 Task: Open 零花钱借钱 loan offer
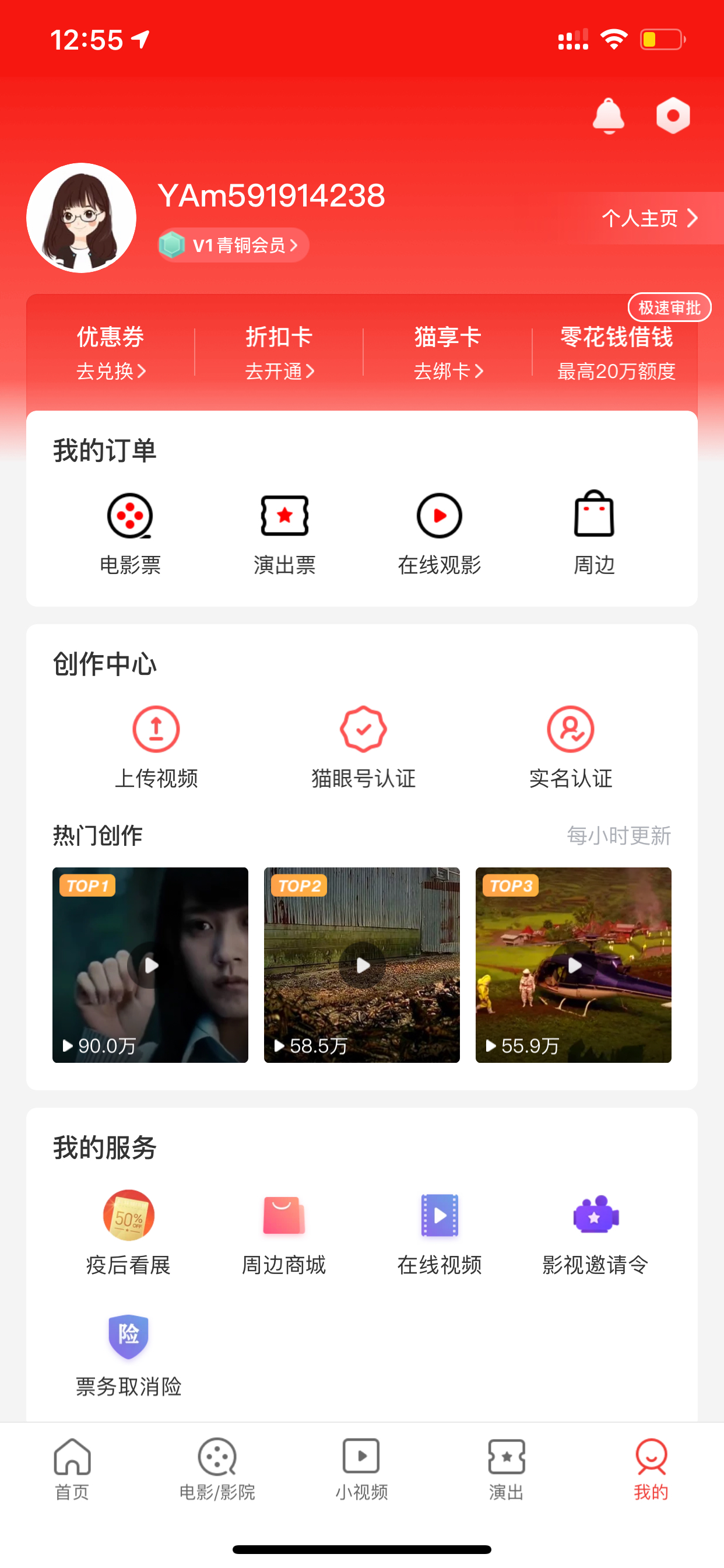(616, 353)
